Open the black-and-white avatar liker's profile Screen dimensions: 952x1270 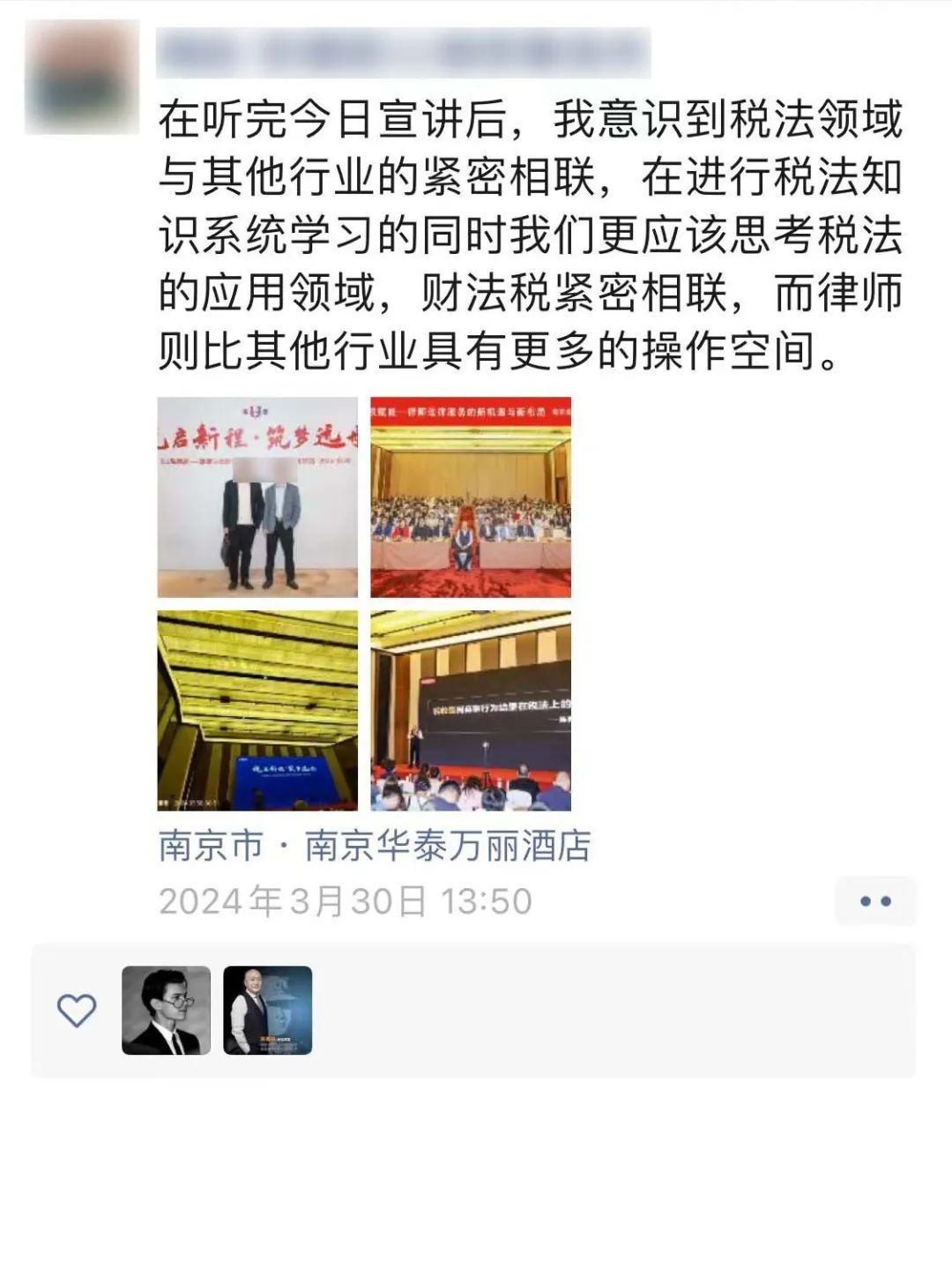click(x=167, y=1010)
